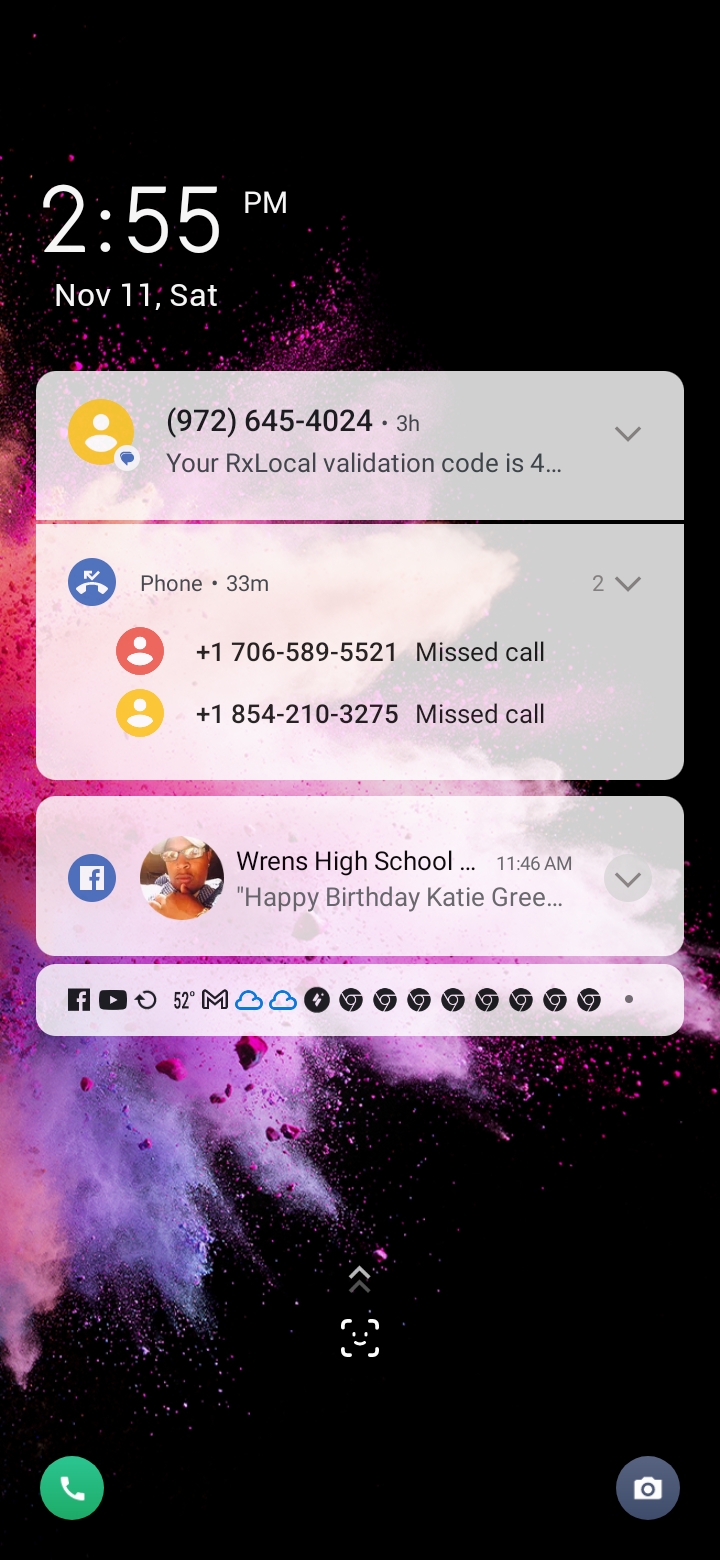Open the RxLocal validation code message notification
Screen dimensions: 720x1560
pyautogui.click(x=360, y=445)
